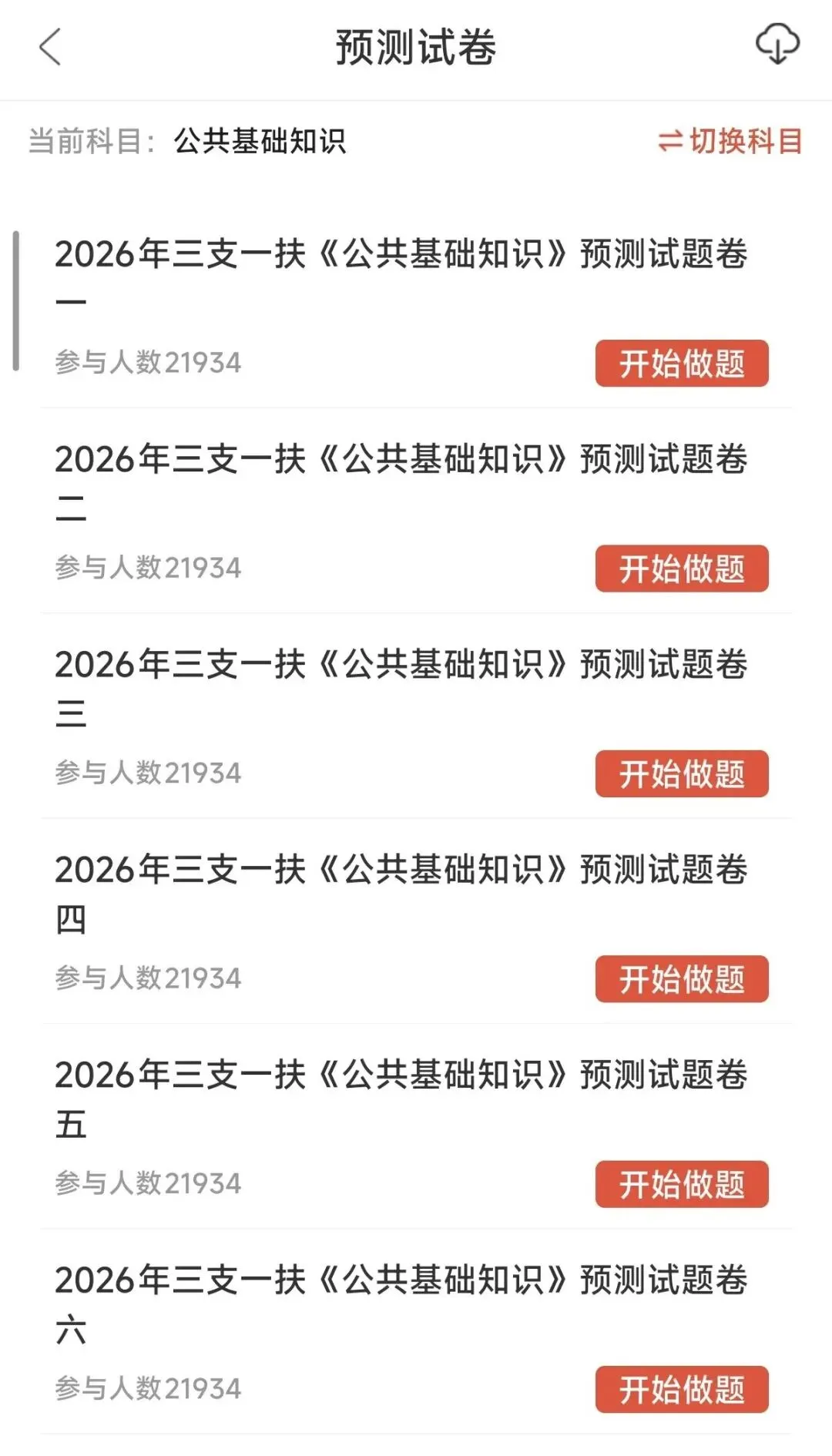Tap 开始做题 for 预测试题卷五
The height and width of the screenshot is (1456, 832).
[681, 1184]
